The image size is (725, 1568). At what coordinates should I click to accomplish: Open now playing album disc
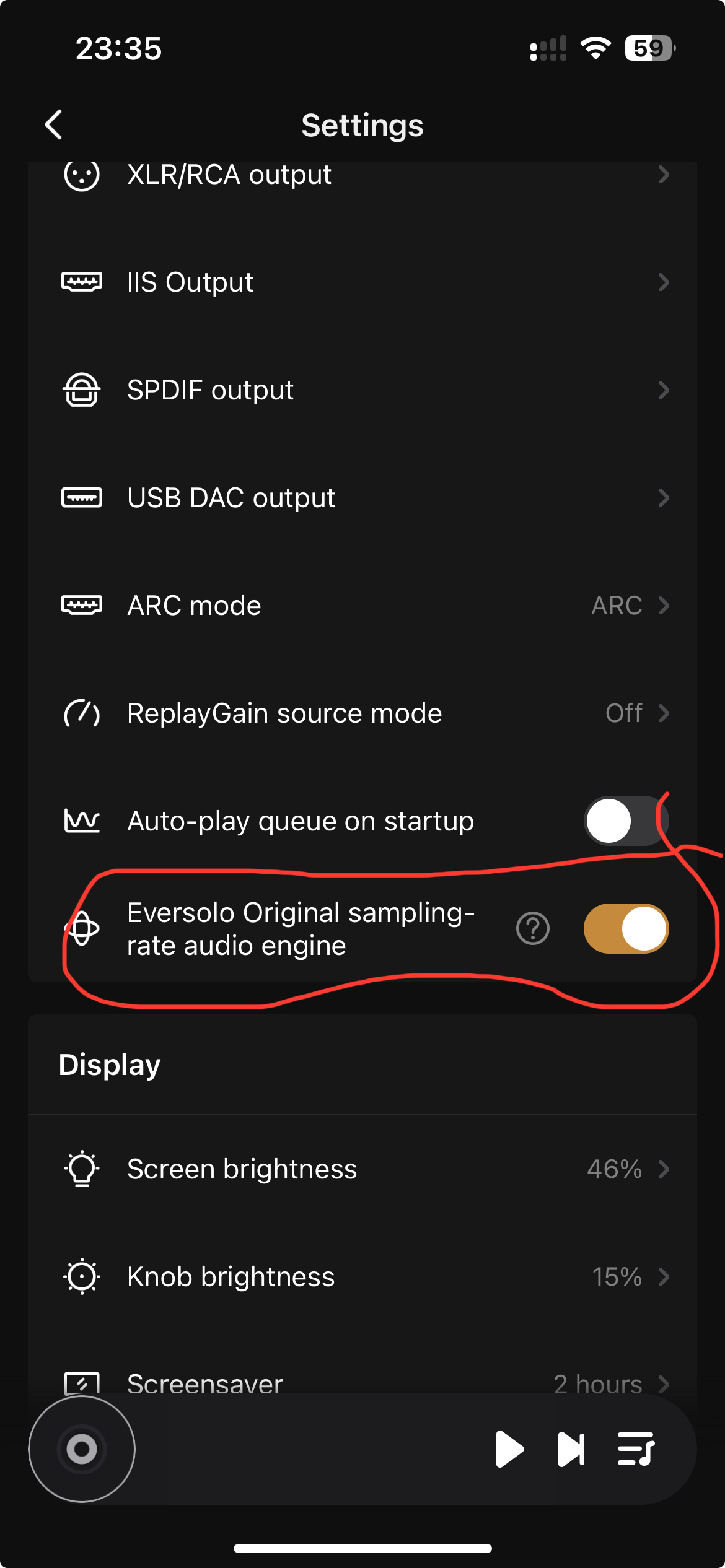82,1449
